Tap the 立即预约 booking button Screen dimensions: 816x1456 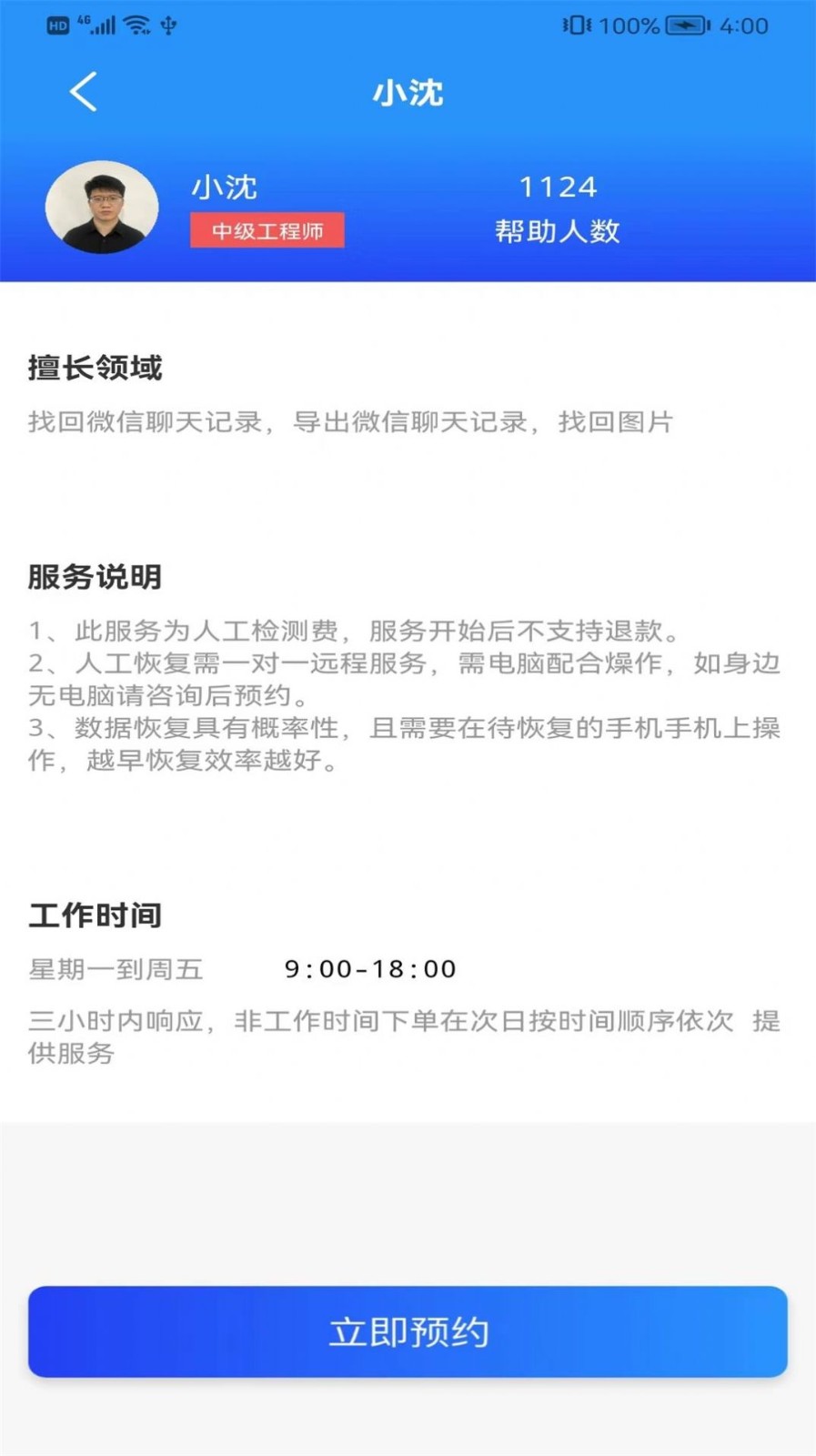point(408,1332)
